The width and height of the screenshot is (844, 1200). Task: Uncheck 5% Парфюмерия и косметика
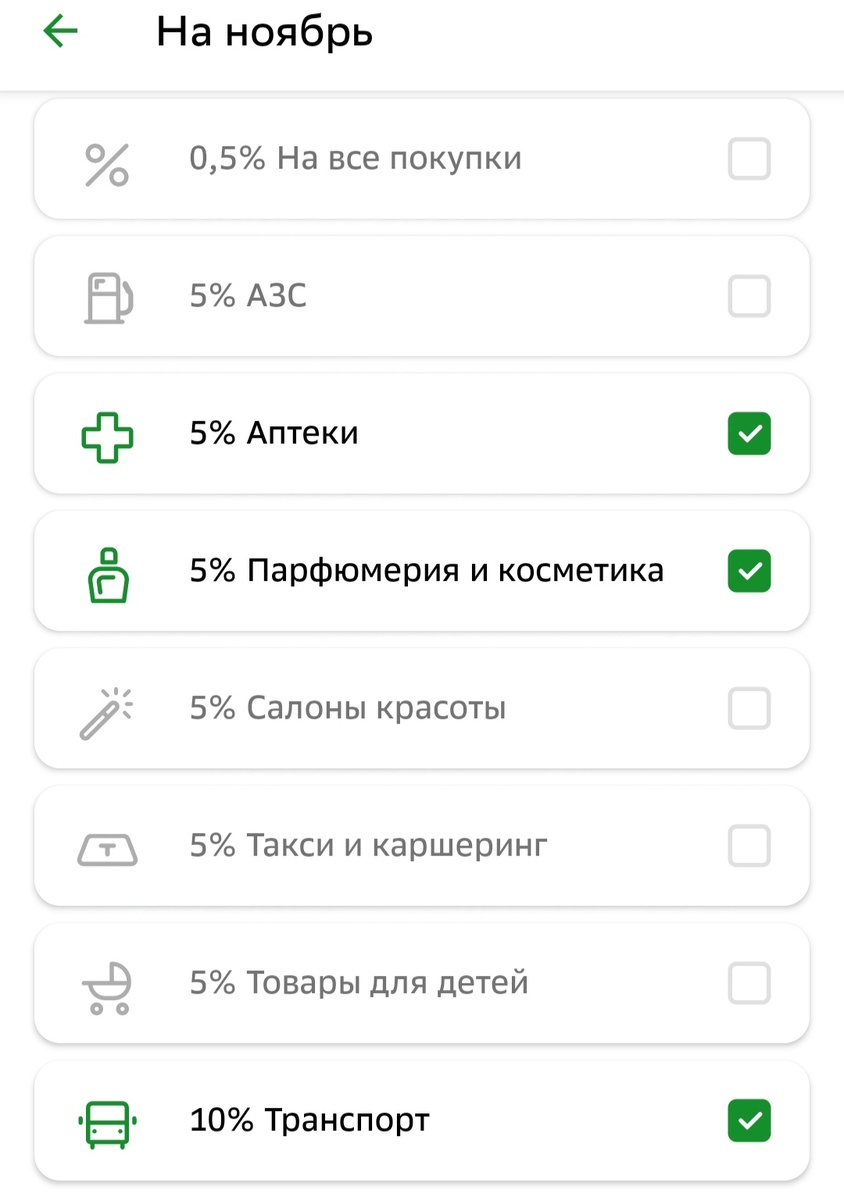[x=749, y=571]
